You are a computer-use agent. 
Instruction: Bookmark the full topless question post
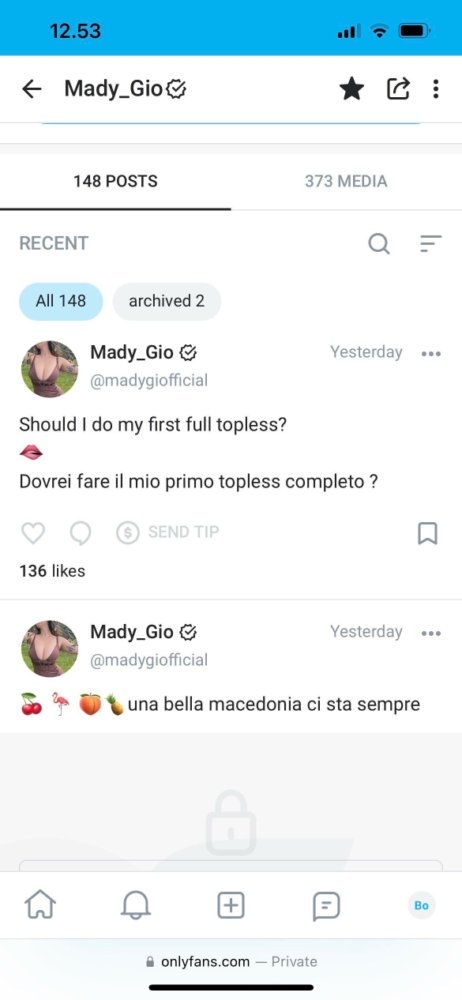click(428, 533)
